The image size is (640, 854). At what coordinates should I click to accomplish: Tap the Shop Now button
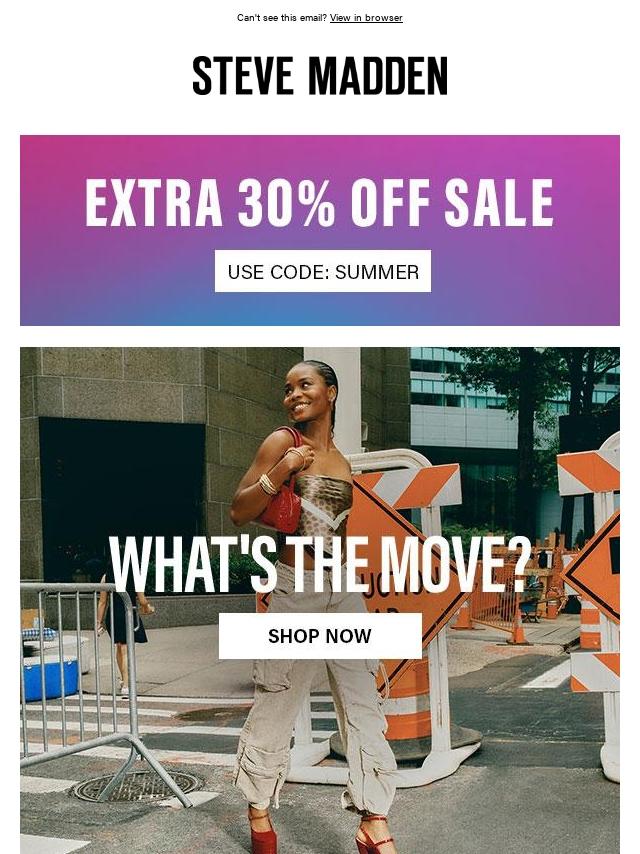tap(320, 636)
